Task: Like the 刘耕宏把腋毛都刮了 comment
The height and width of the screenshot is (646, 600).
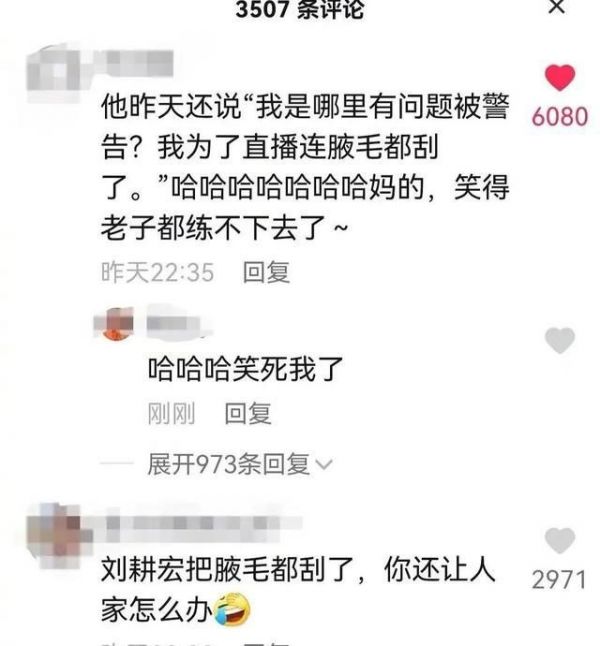Action: tap(559, 542)
